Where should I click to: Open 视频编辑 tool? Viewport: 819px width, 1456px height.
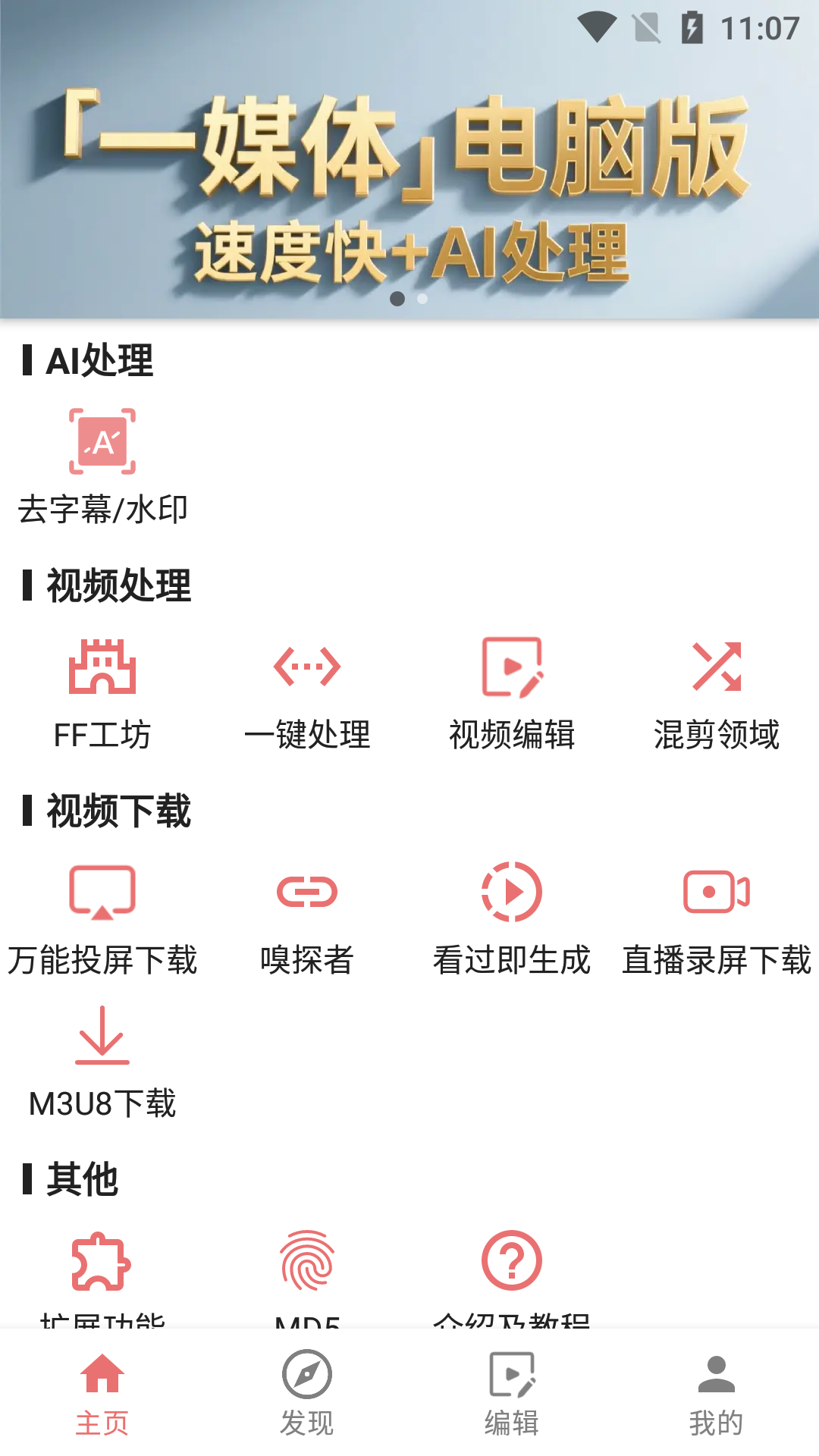(x=512, y=692)
